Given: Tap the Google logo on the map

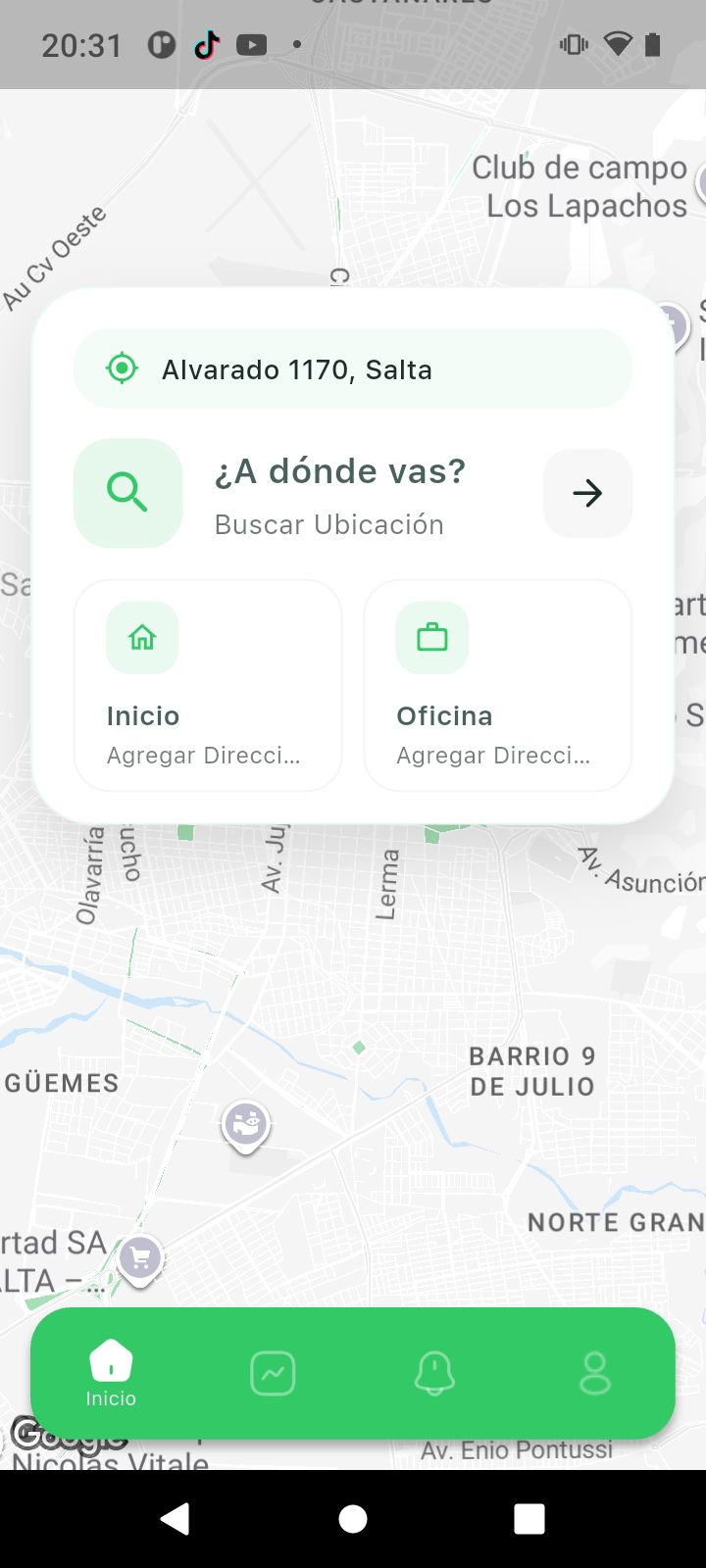Looking at the screenshot, I should pyautogui.click(x=68, y=1433).
